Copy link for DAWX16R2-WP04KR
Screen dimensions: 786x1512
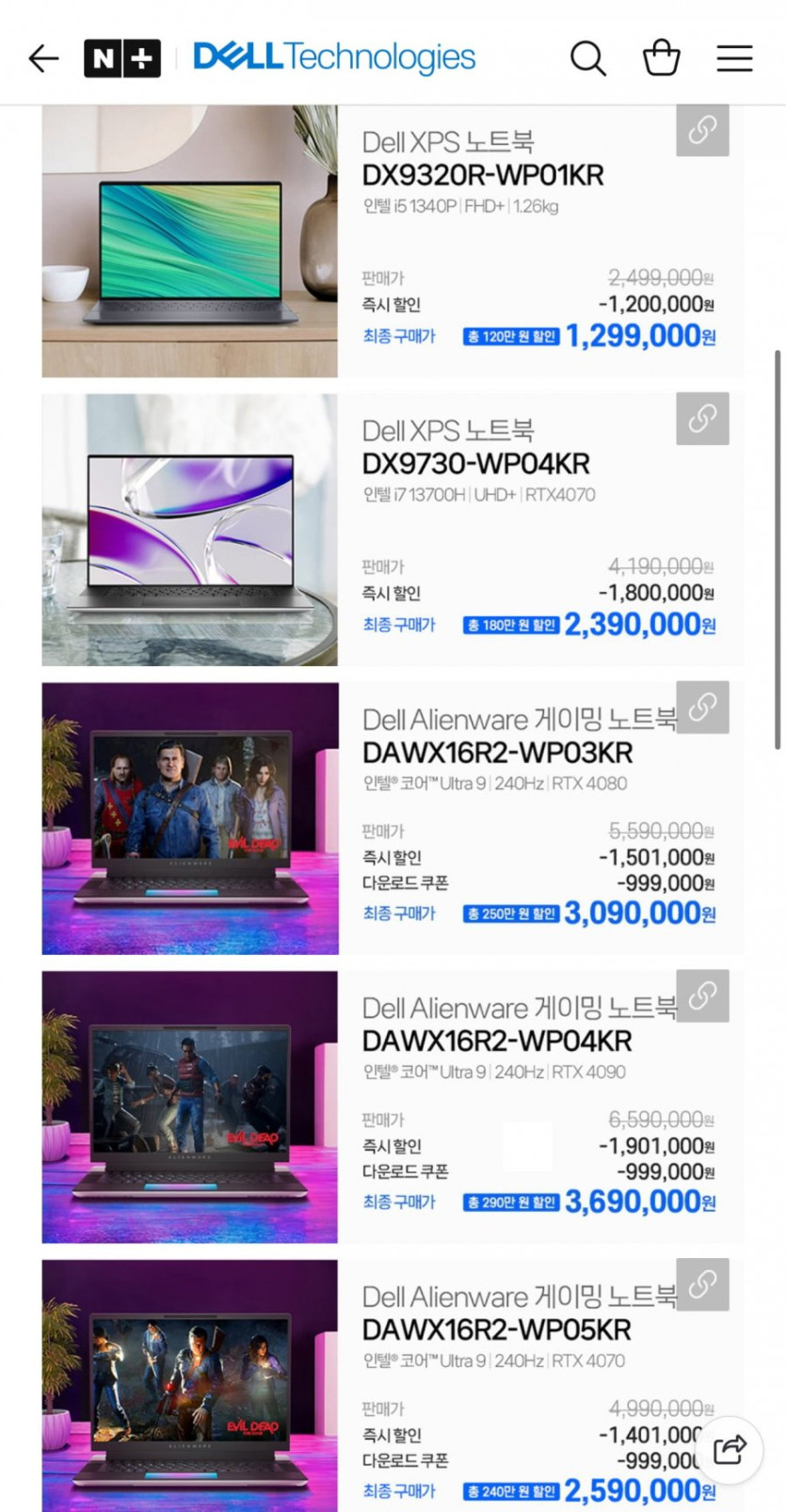point(702,995)
